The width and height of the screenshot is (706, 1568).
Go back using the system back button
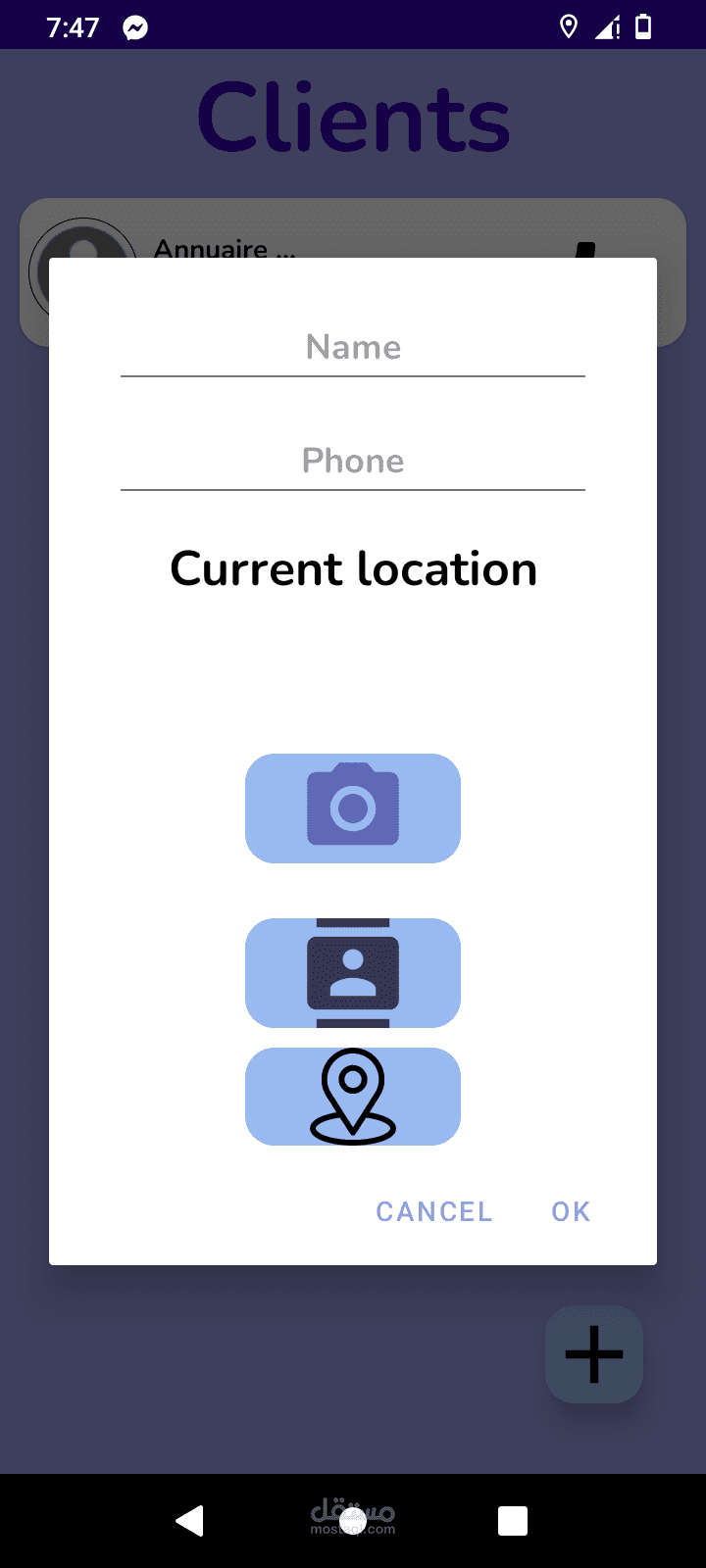pyautogui.click(x=189, y=1520)
